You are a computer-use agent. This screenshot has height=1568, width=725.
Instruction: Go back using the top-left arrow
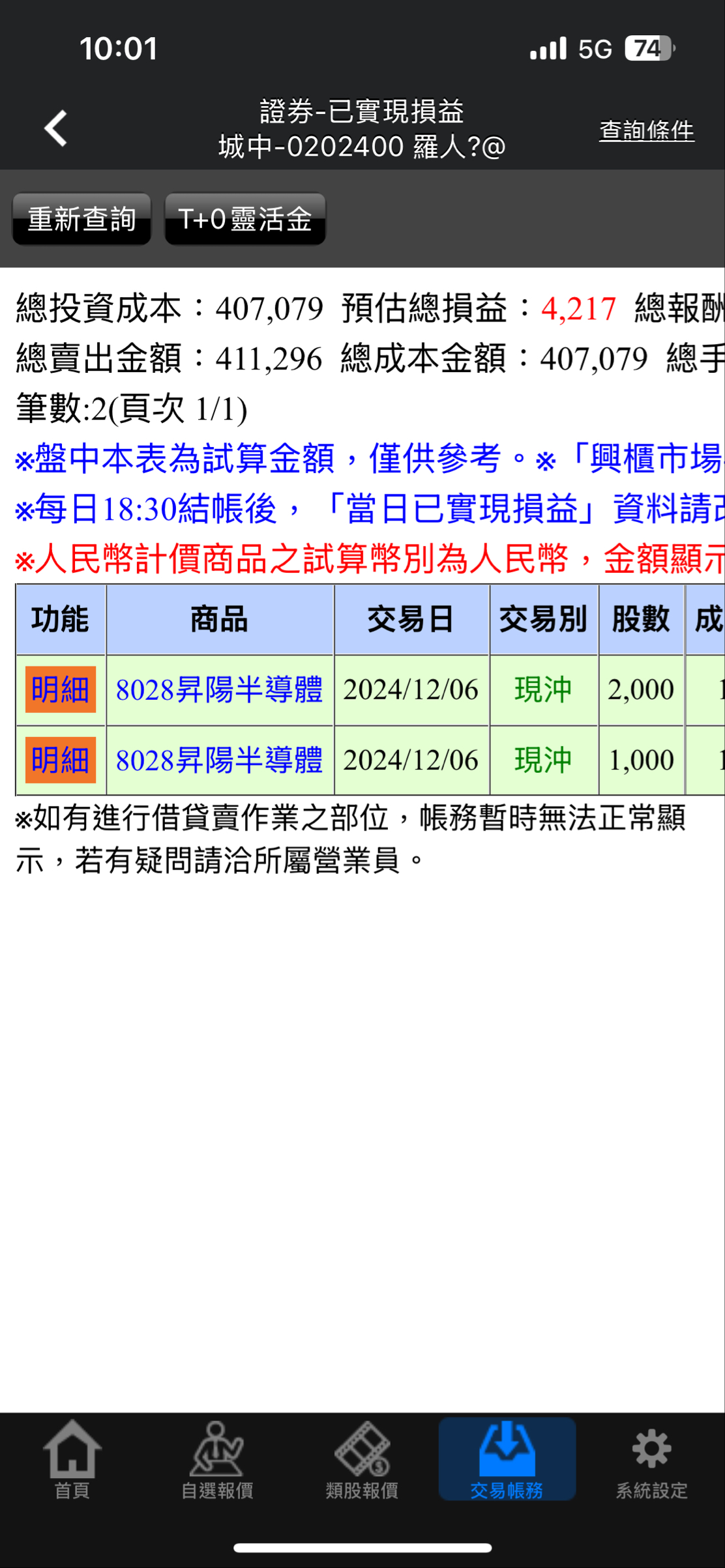[x=56, y=128]
